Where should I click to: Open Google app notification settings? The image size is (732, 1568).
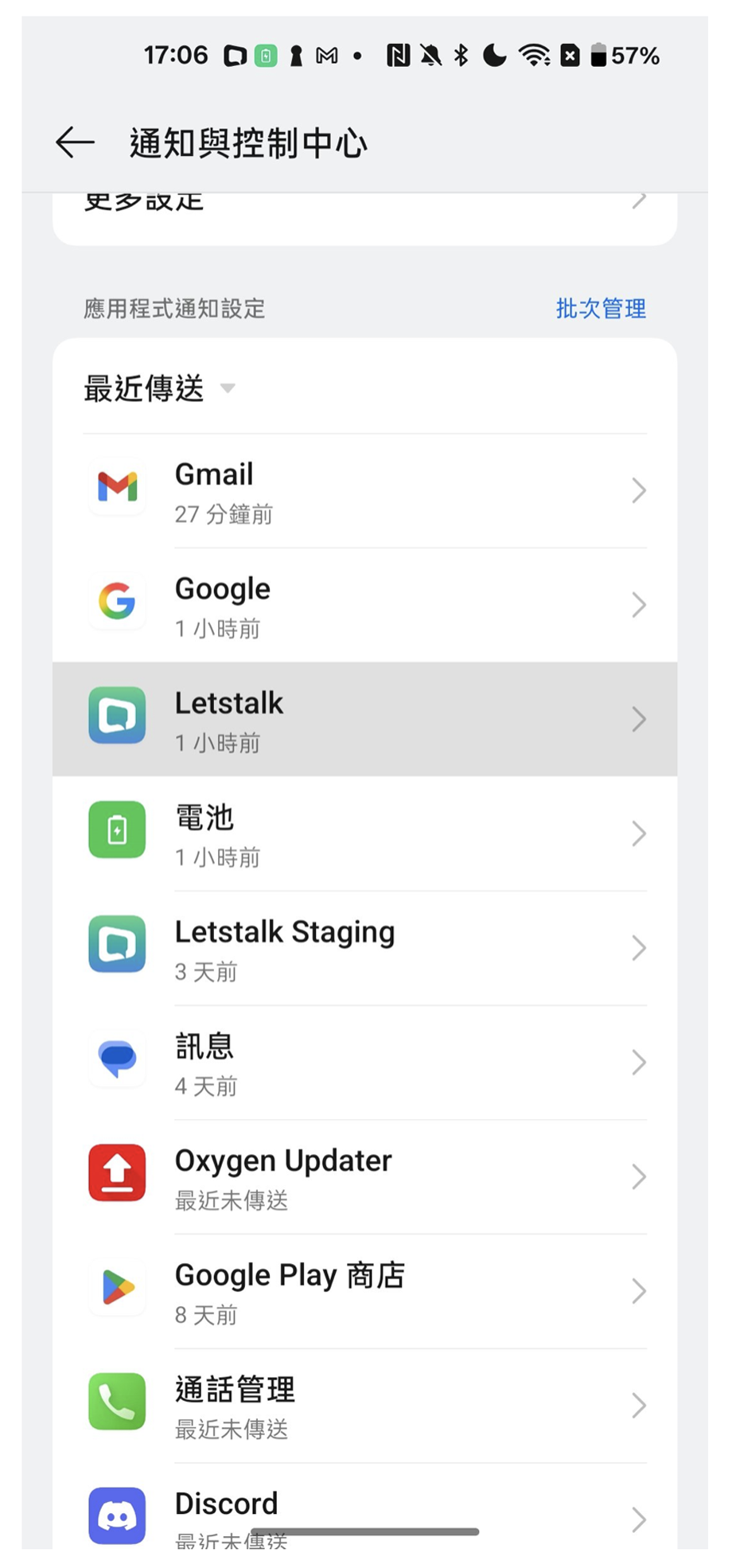point(364,605)
